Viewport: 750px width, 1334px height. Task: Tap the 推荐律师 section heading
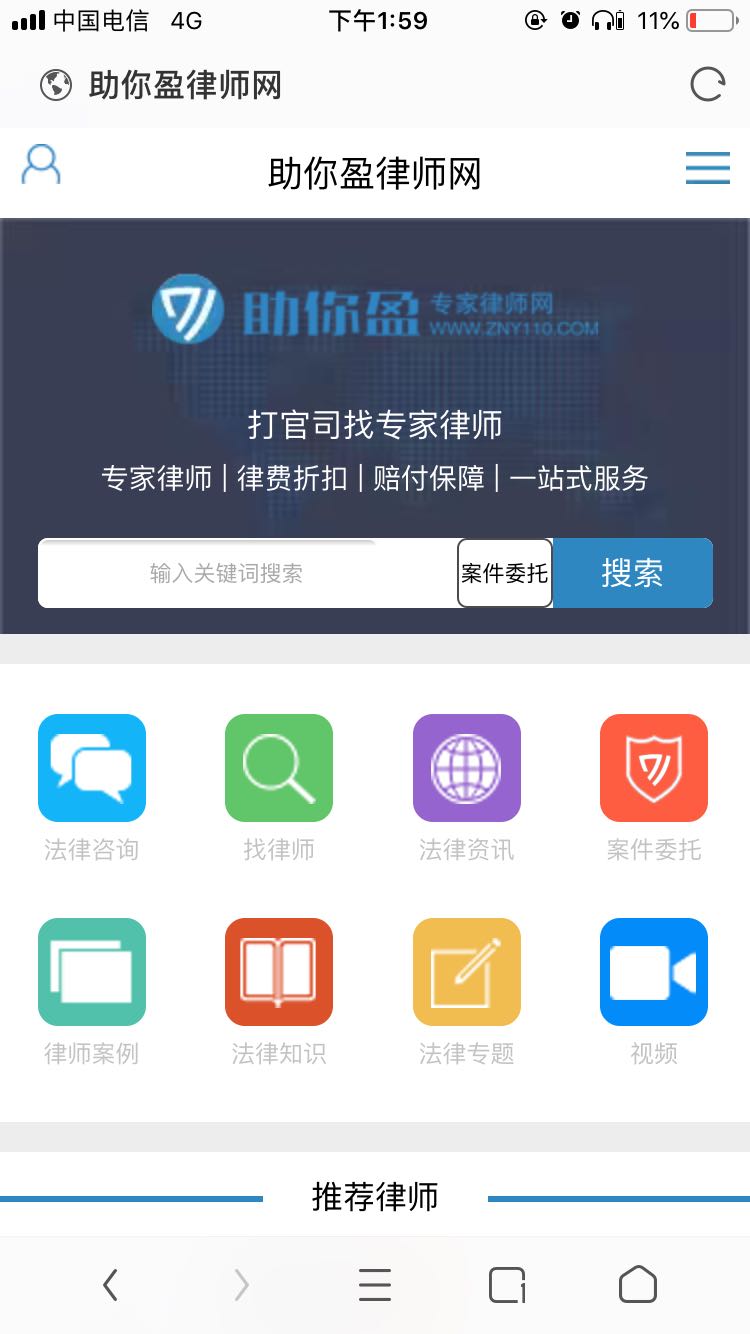point(375,1196)
